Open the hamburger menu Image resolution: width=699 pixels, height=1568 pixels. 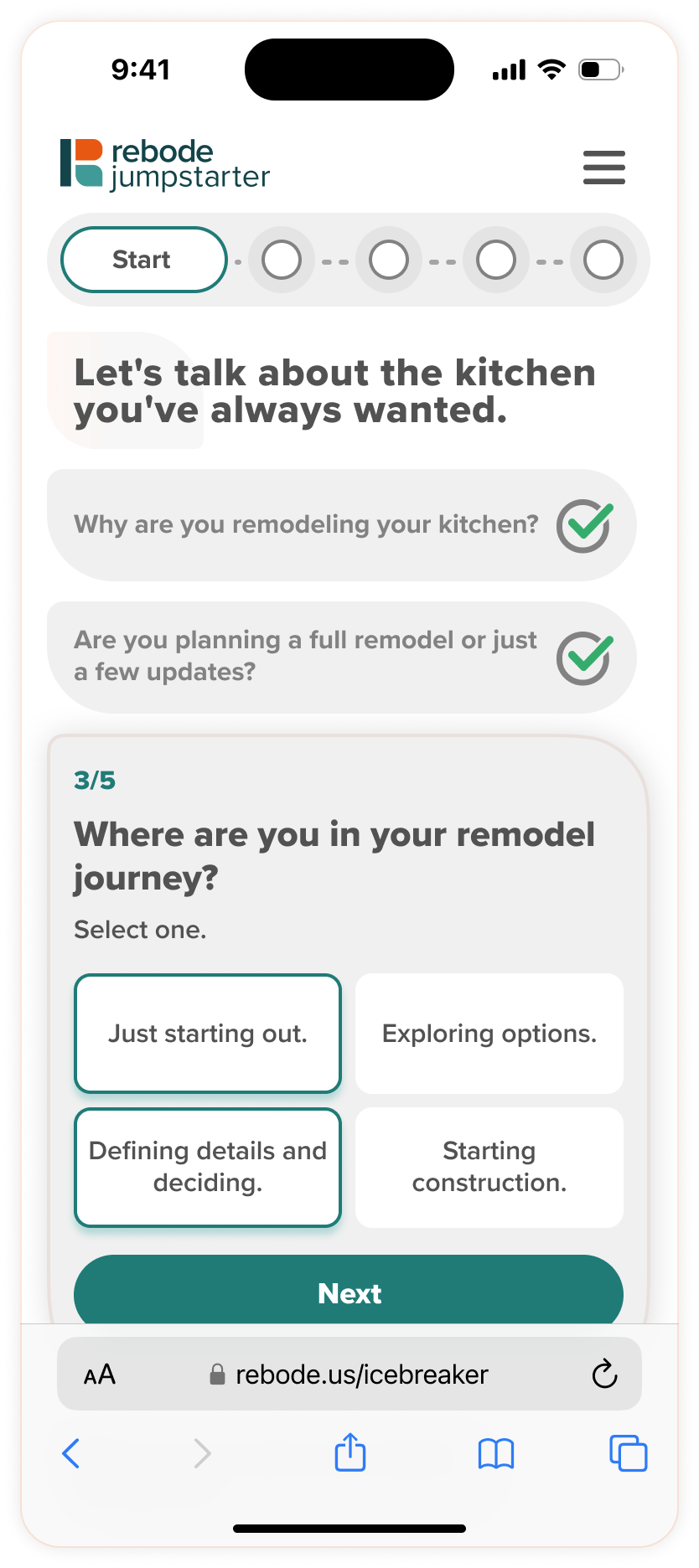[x=604, y=168]
